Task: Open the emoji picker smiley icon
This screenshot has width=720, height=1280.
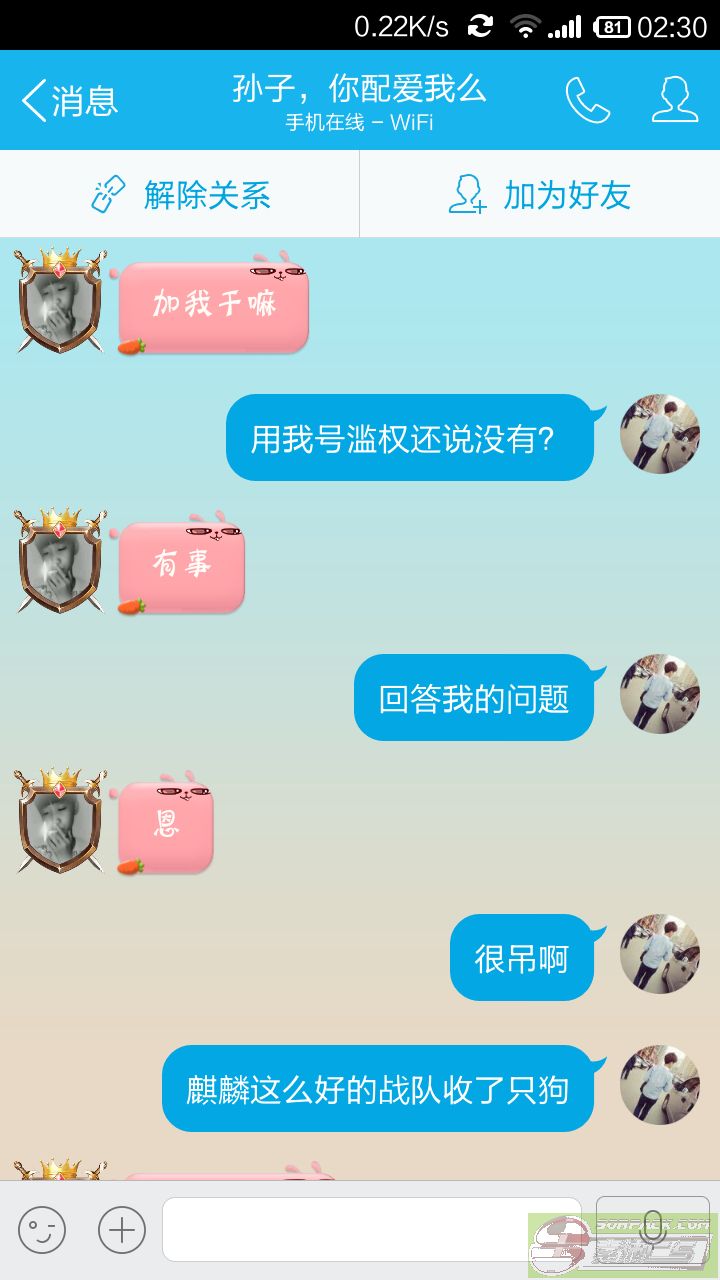Action: pos(42,1229)
